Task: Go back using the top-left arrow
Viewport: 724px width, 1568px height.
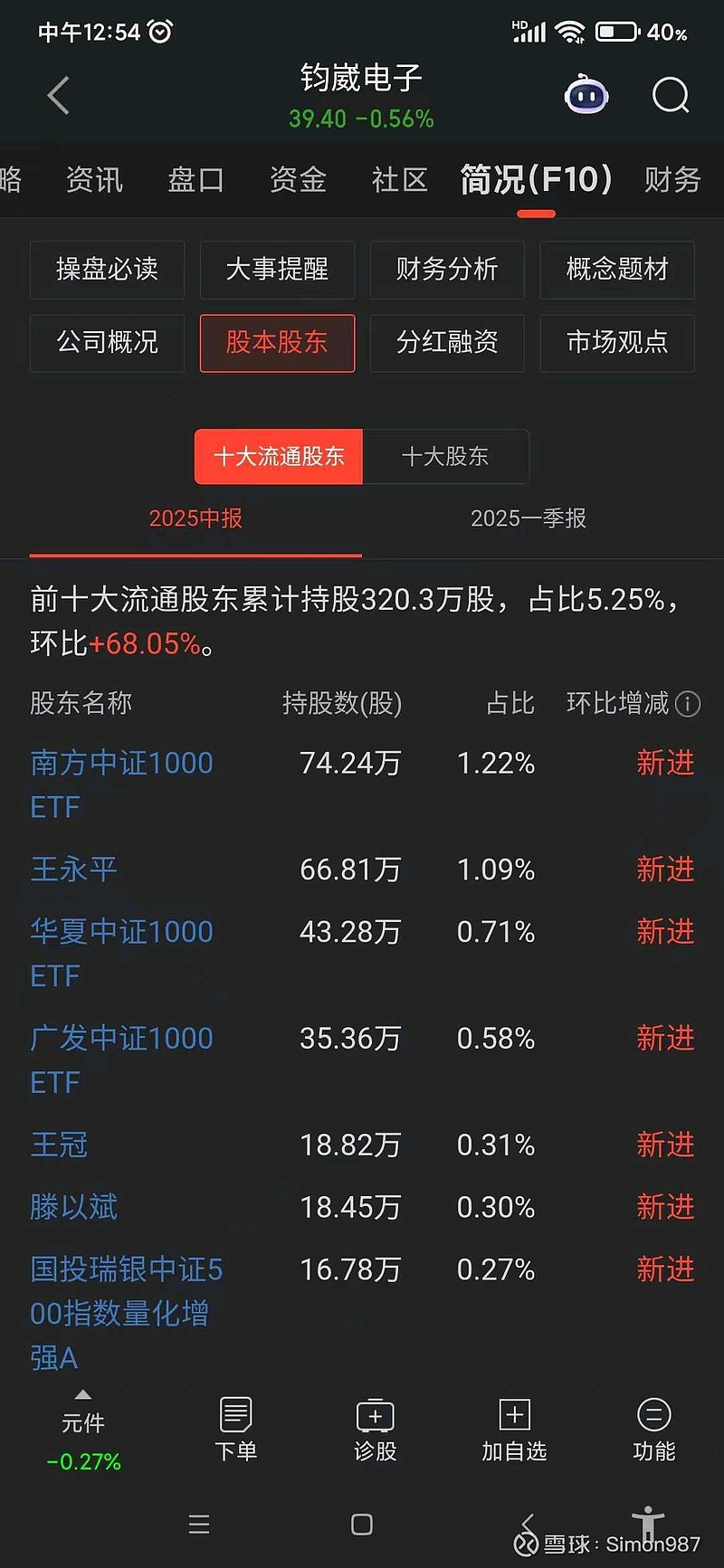Action: [x=59, y=95]
